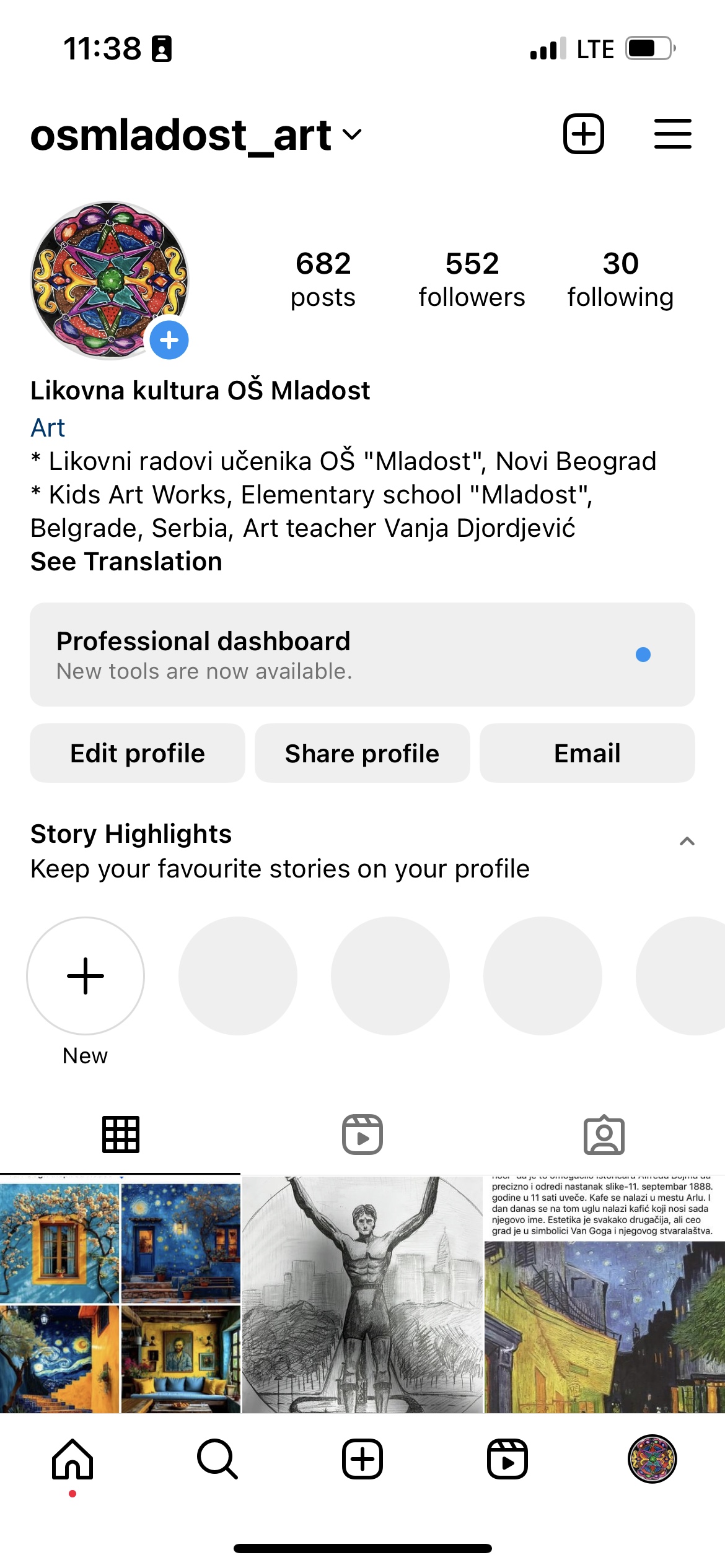Tap the Share profile button

362,753
